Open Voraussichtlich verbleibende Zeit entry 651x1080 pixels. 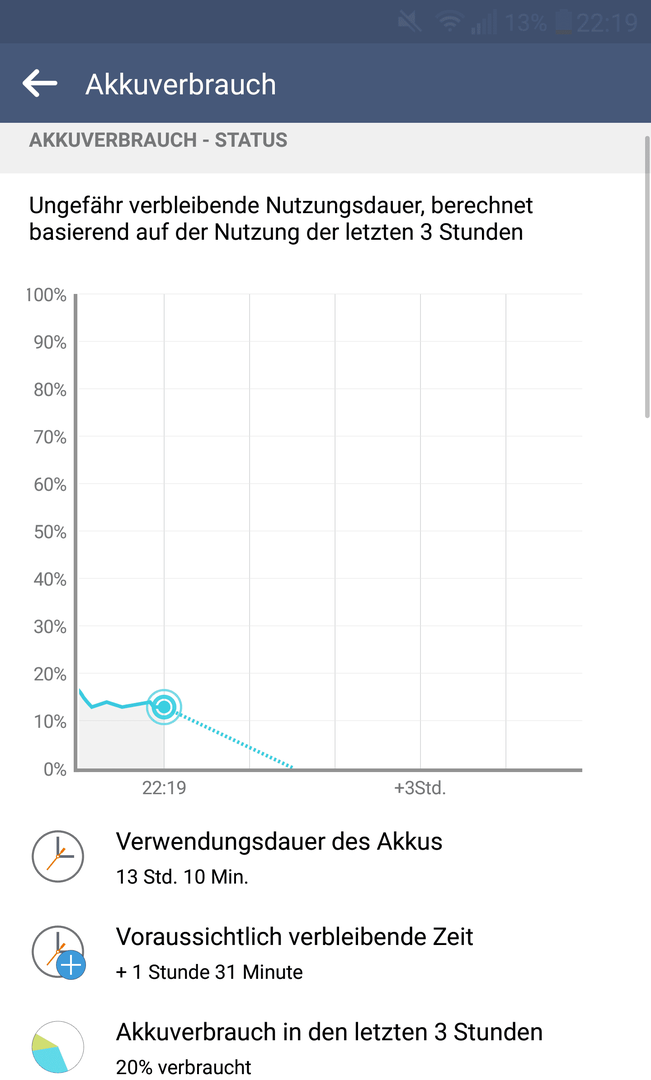click(325, 953)
